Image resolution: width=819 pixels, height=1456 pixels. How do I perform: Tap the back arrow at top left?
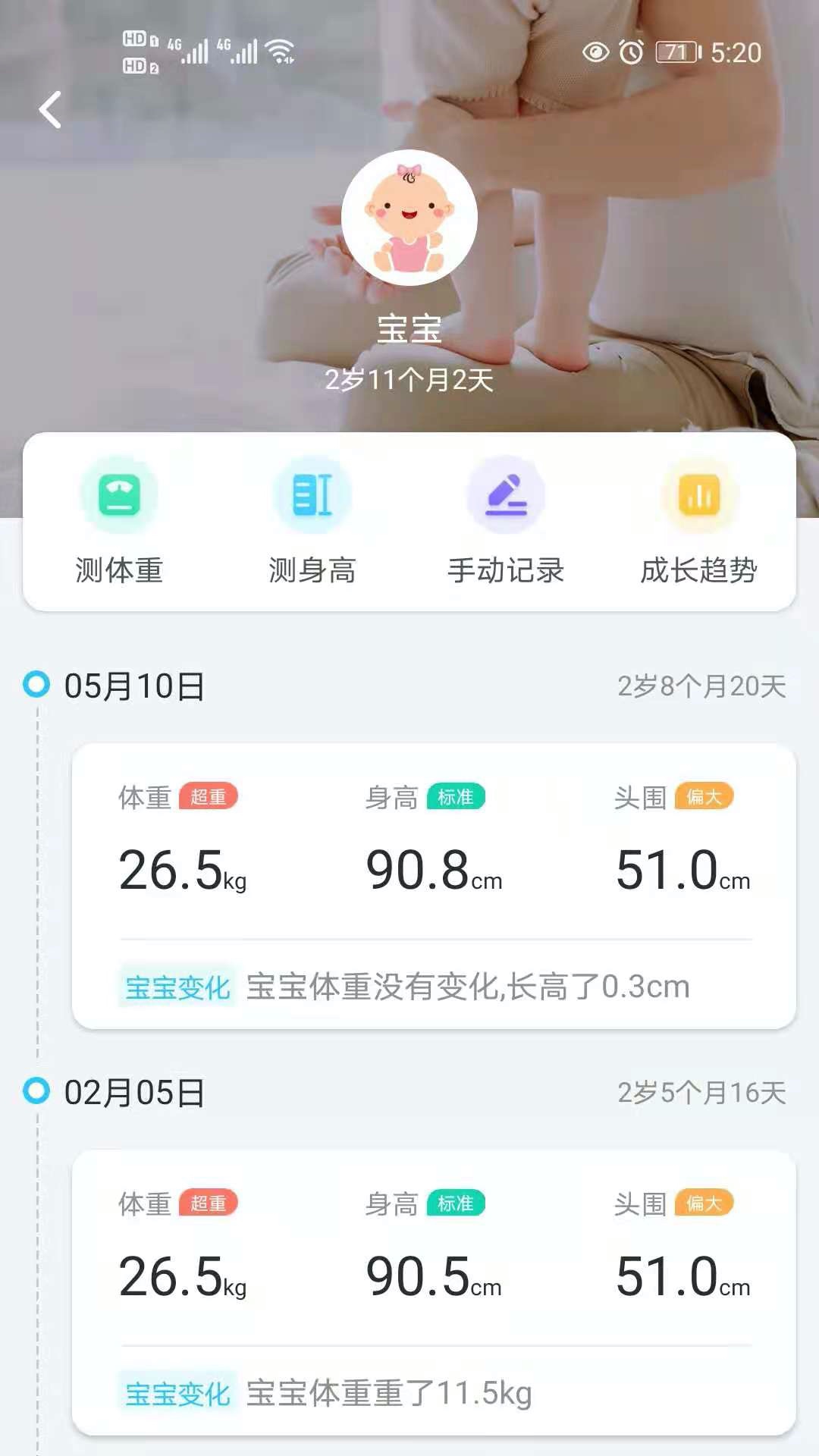pyautogui.click(x=50, y=109)
